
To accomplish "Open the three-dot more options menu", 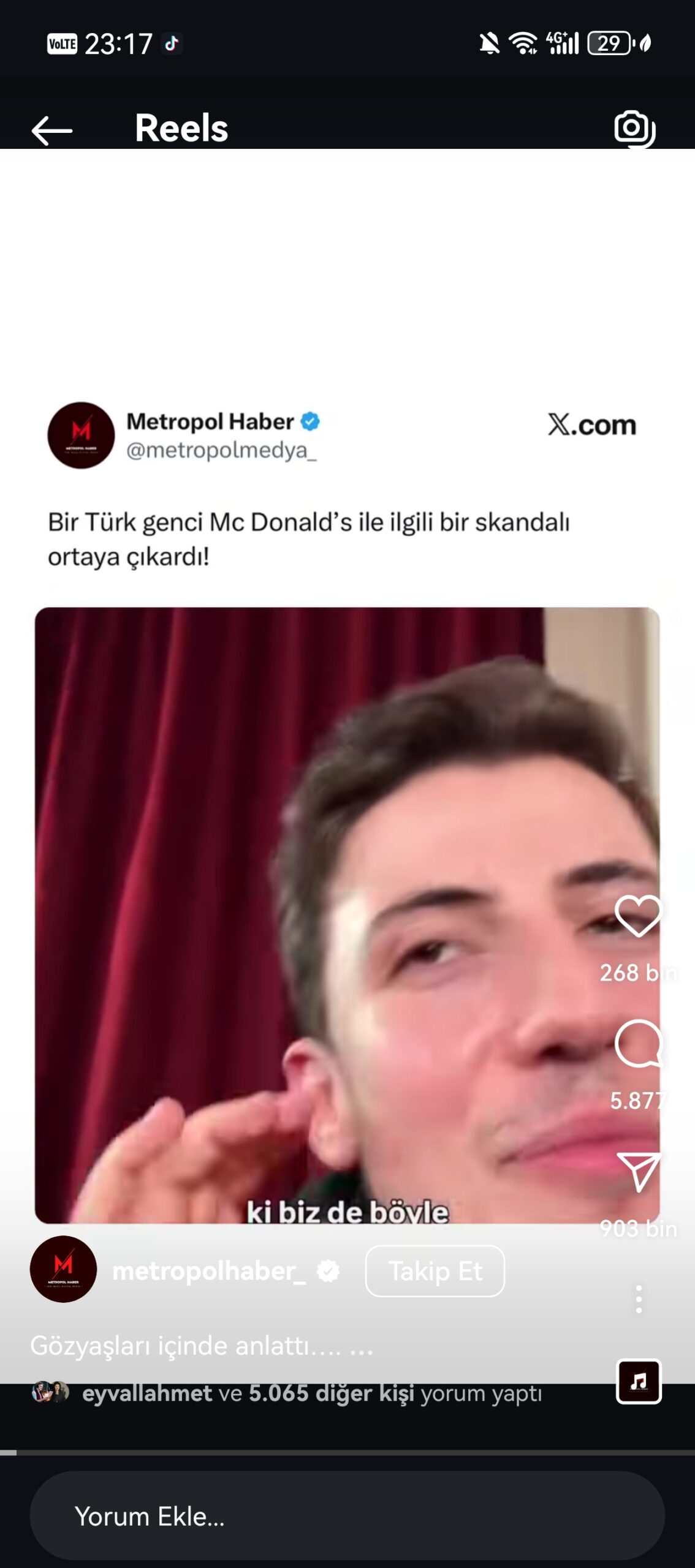I will (639, 1298).
